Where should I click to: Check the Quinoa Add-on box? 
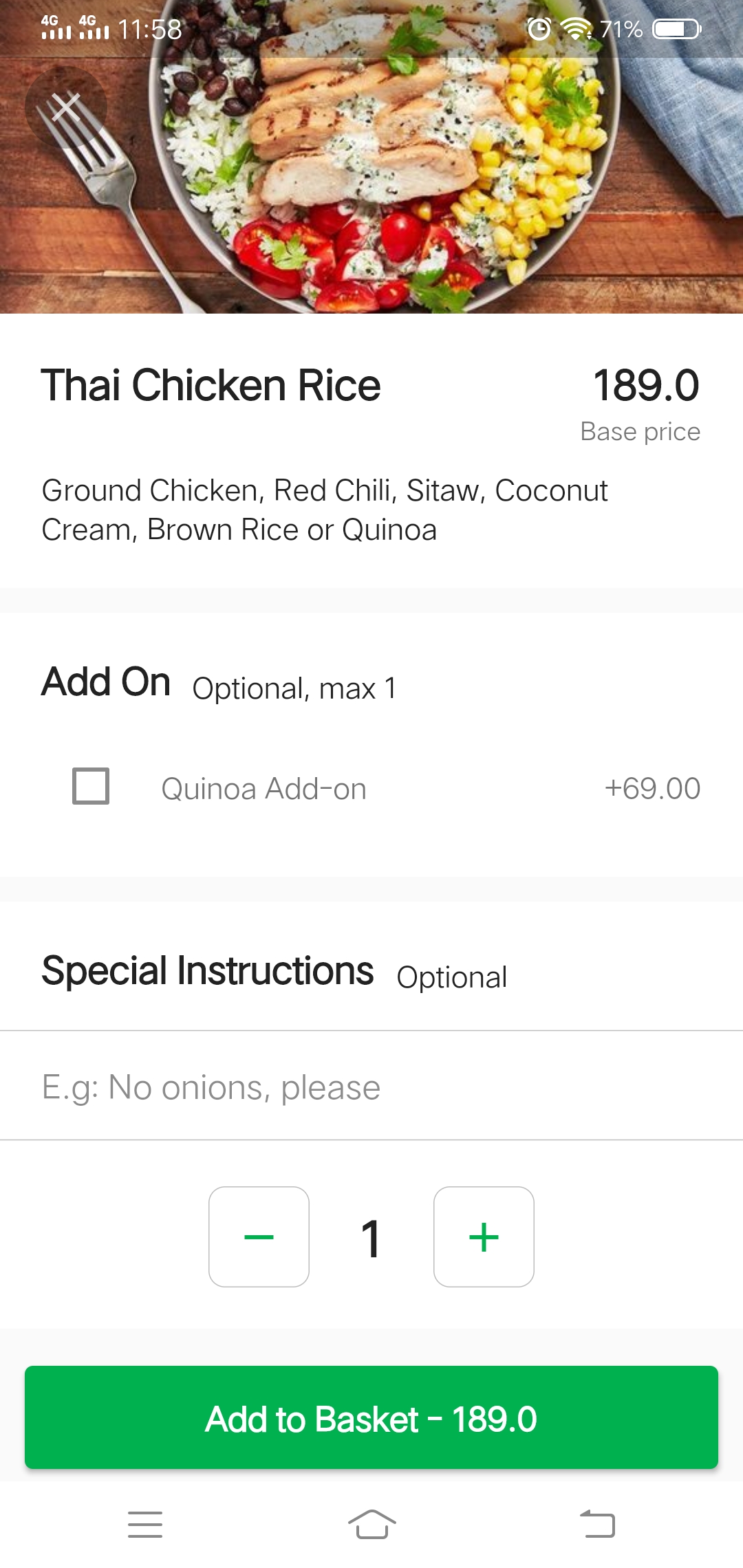click(x=91, y=786)
